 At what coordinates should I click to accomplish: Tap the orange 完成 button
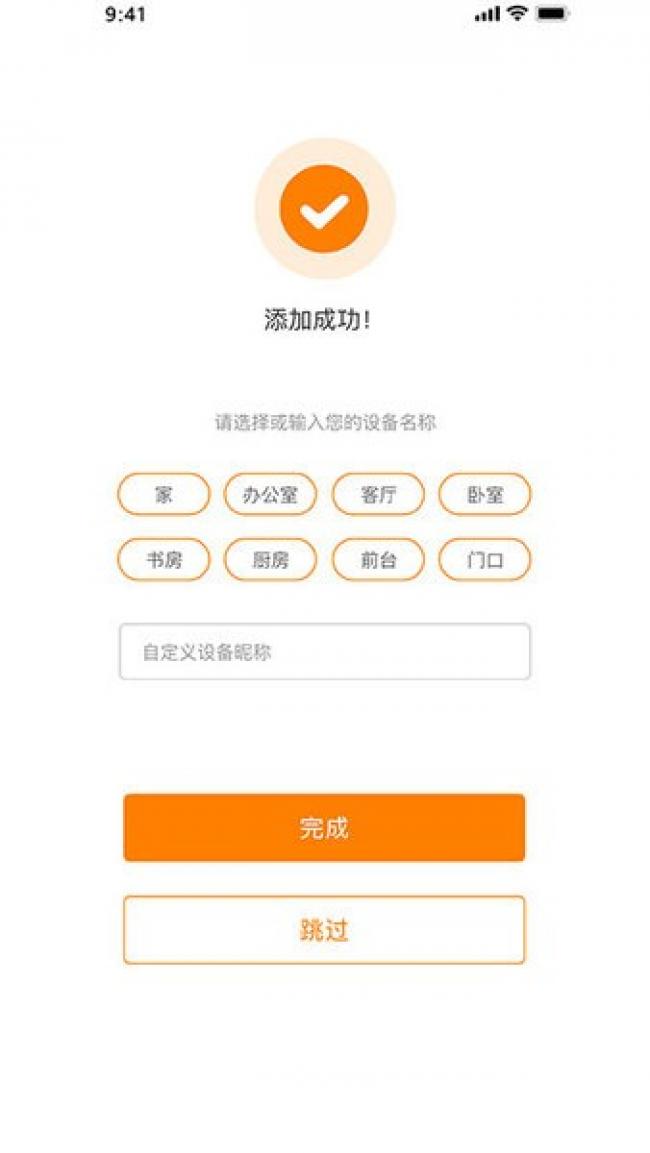point(324,828)
